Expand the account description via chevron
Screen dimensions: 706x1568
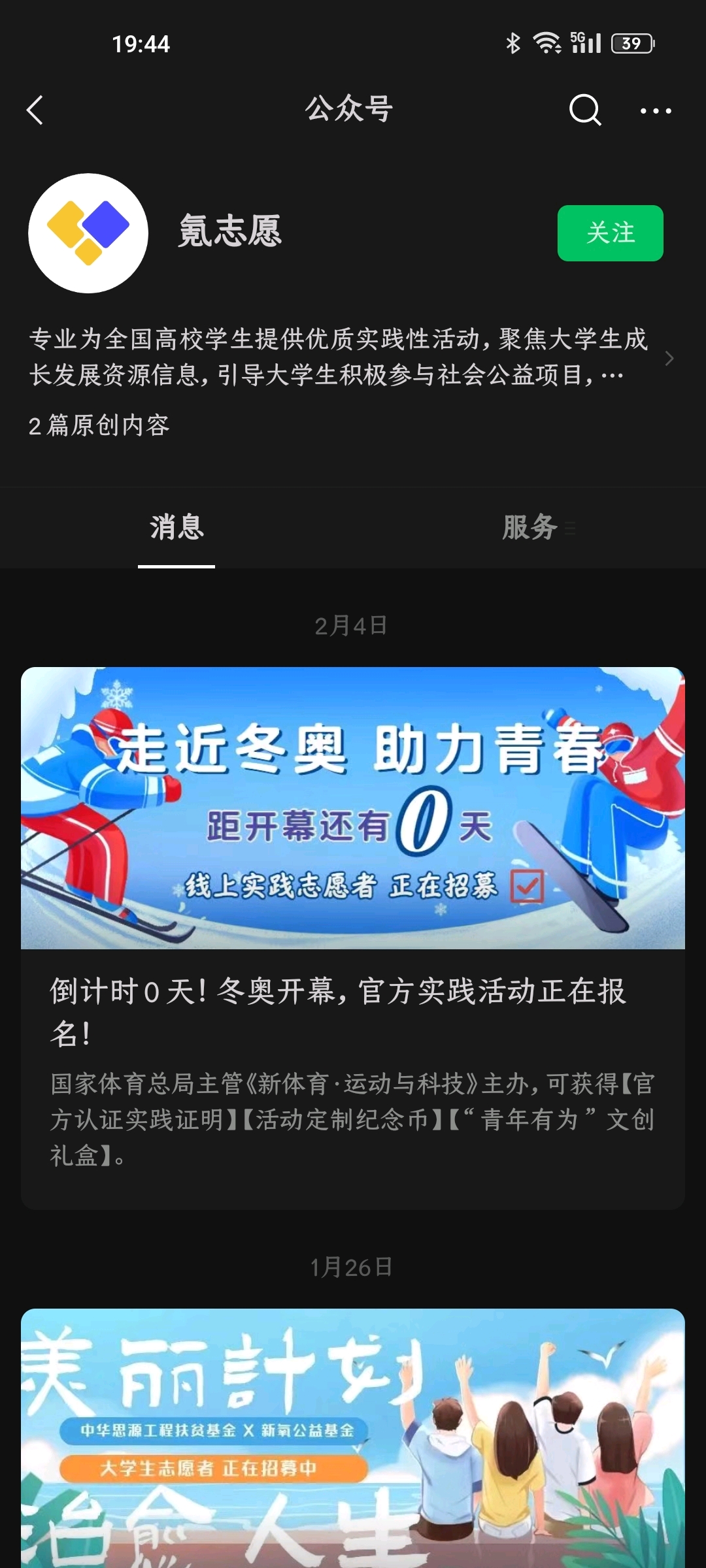(669, 358)
